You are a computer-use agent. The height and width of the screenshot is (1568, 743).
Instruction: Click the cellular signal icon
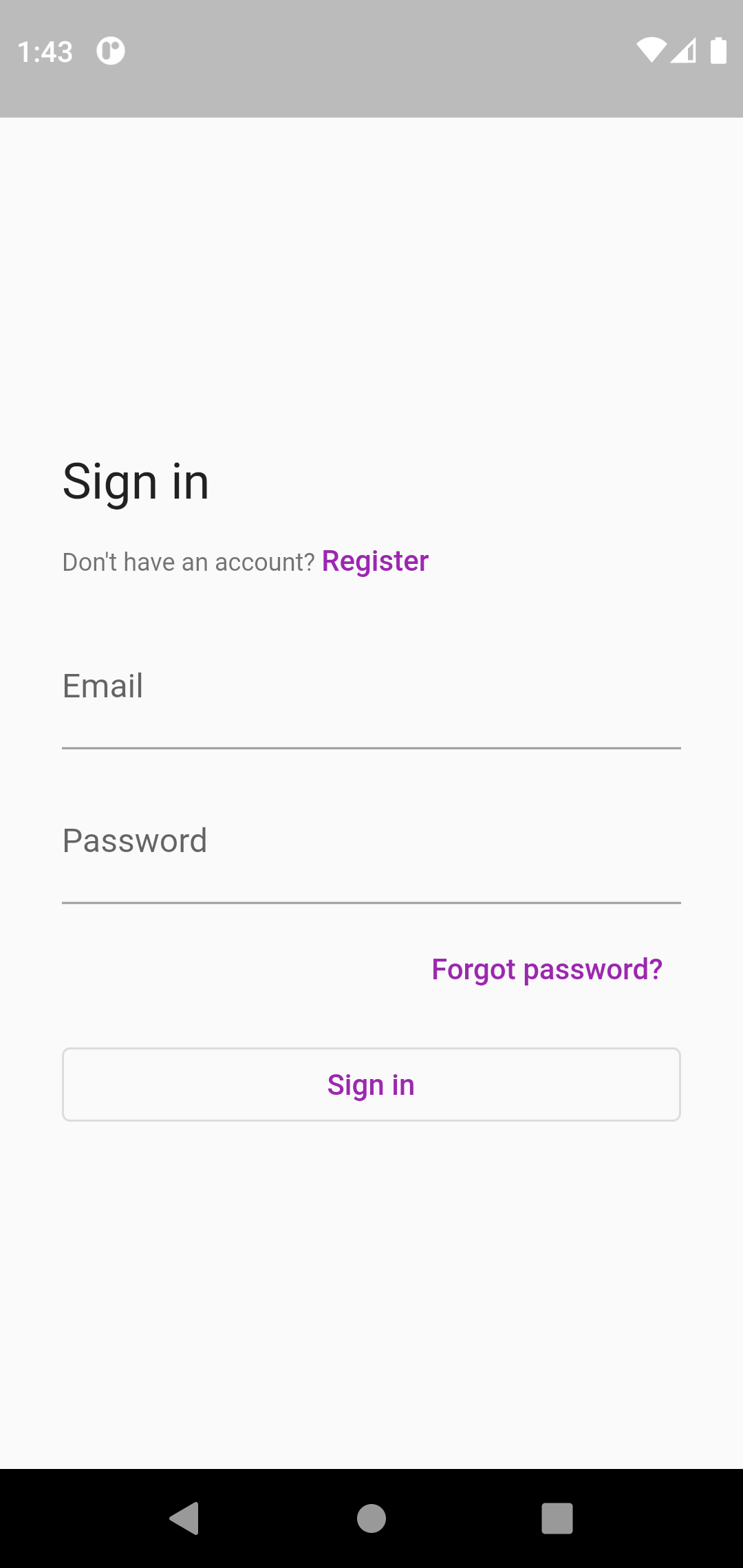(x=685, y=51)
